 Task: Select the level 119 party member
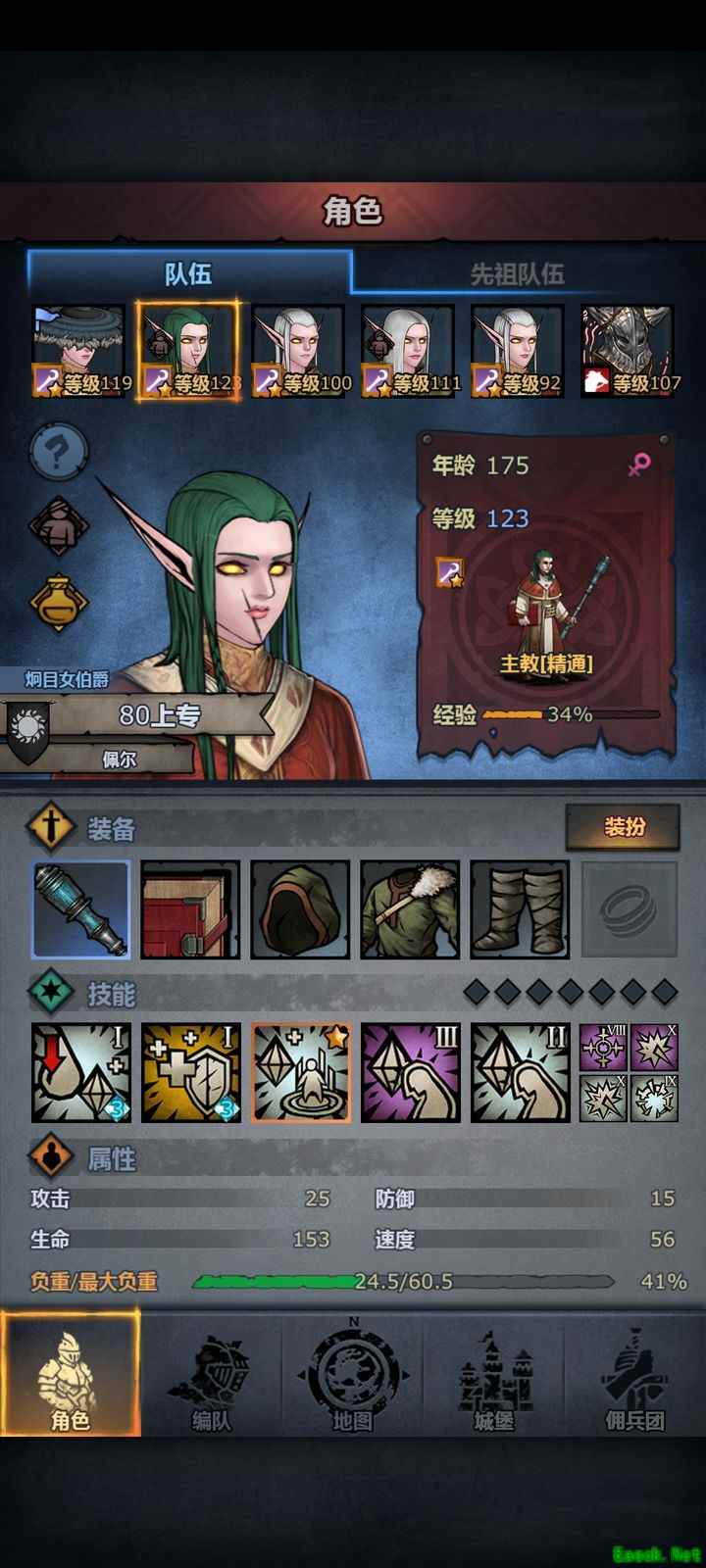[79, 349]
